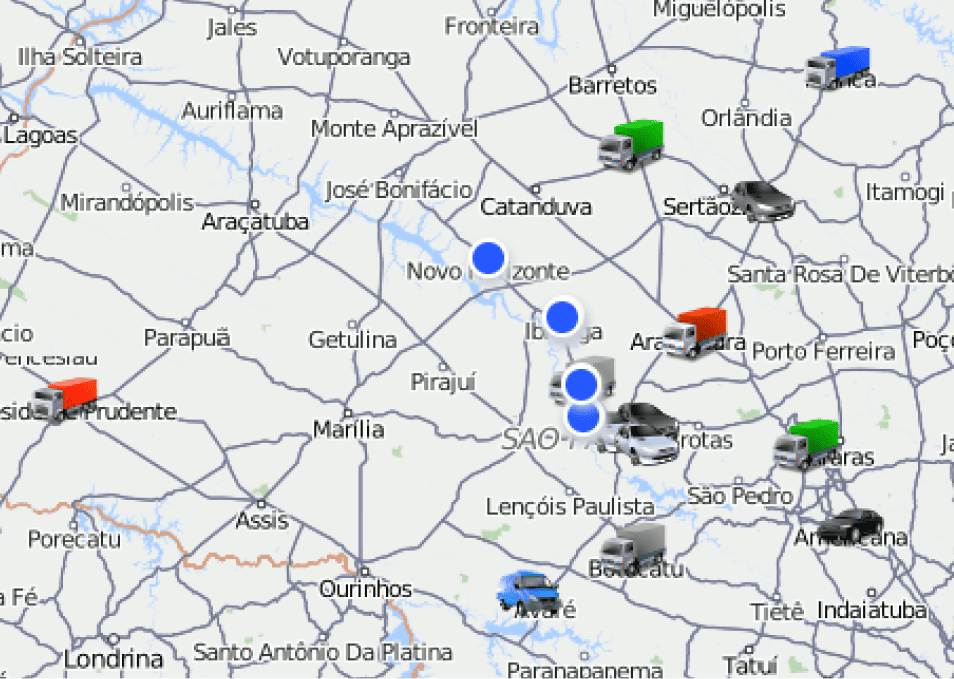Select the blue dot at Ibitinga
The height and width of the screenshot is (679, 954).
(x=563, y=316)
